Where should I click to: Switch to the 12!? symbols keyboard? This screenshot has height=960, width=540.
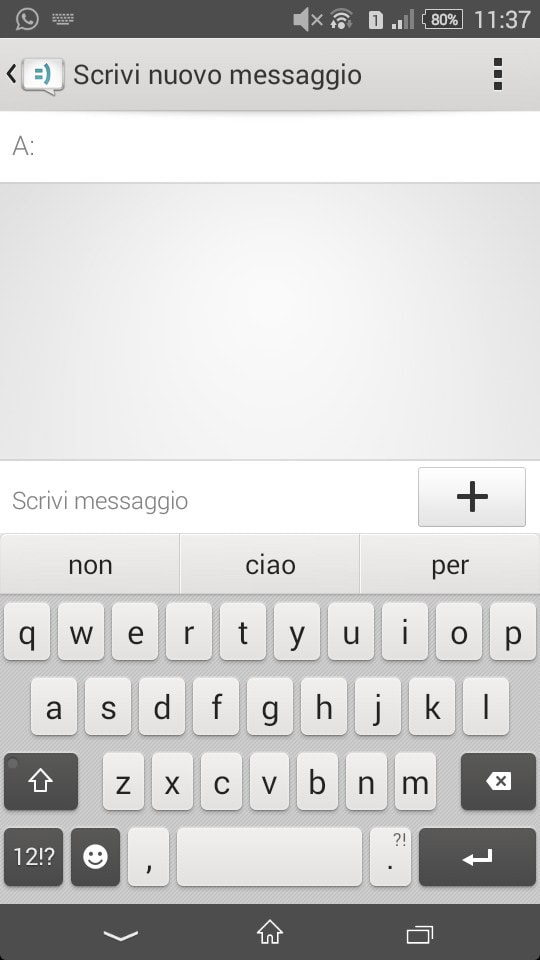[x=34, y=857]
